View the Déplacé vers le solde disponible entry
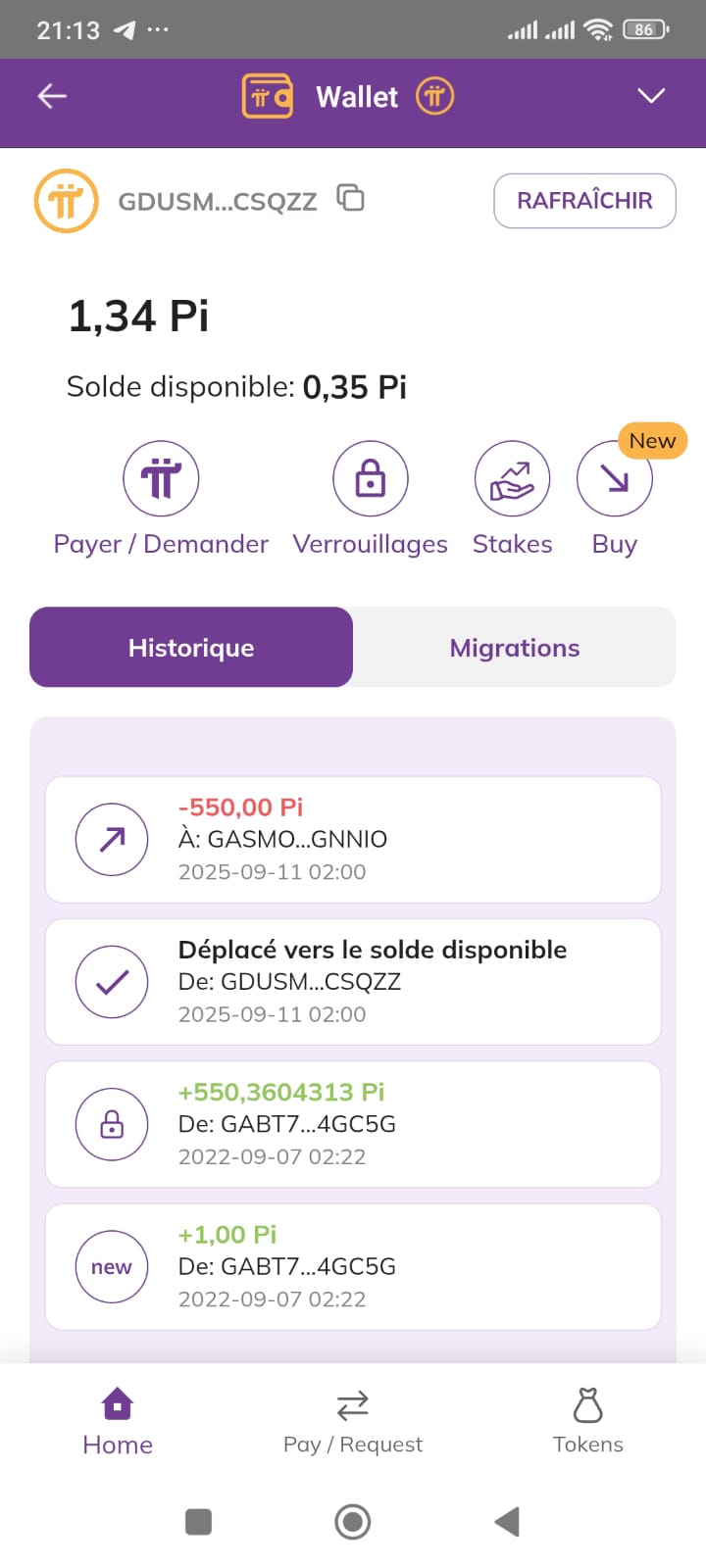 (x=353, y=982)
